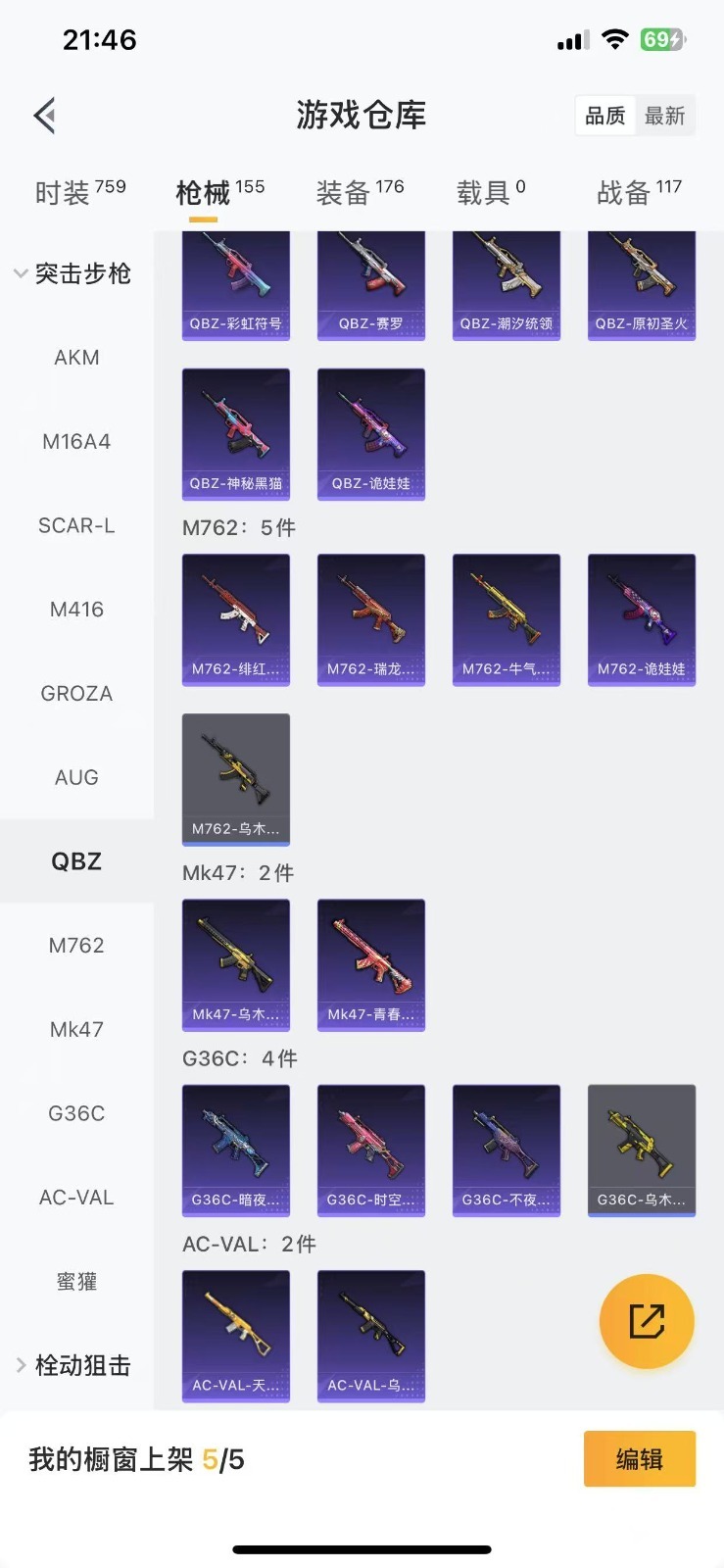Tap the orange floating share button
The height and width of the screenshot is (1568, 724).
click(x=647, y=1321)
